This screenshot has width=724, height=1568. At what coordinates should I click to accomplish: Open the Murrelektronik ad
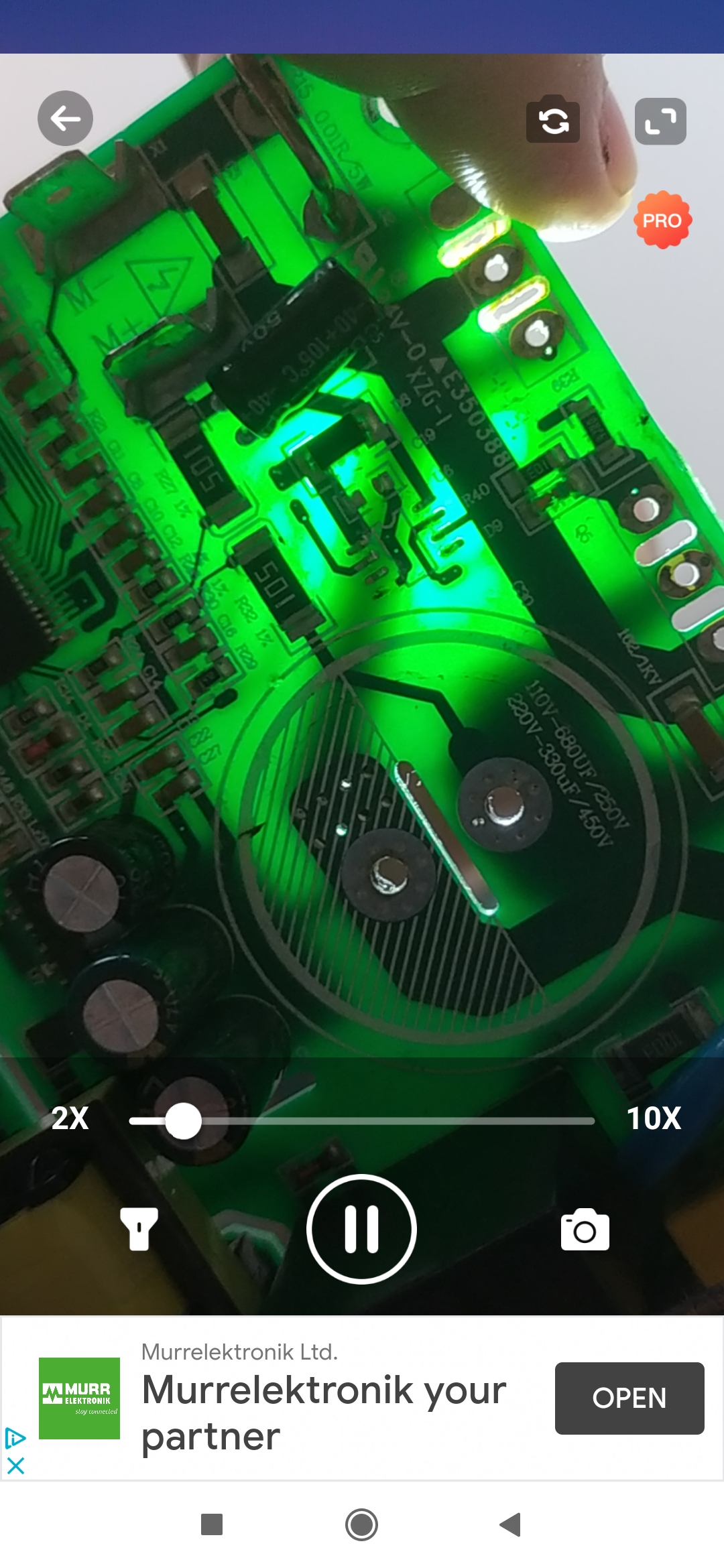[629, 1398]
